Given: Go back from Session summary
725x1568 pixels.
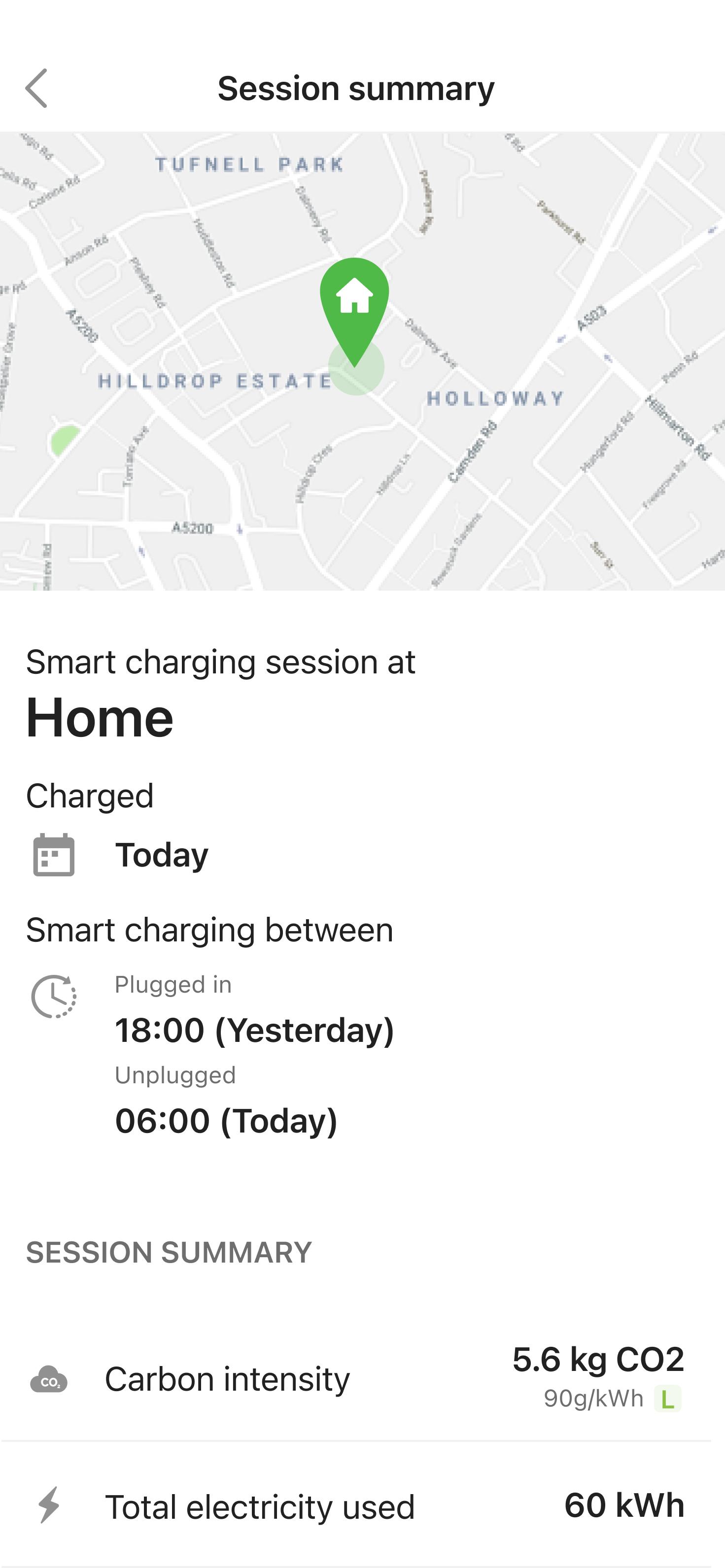Looking at the screenshot, I should [x=36, y=88].
